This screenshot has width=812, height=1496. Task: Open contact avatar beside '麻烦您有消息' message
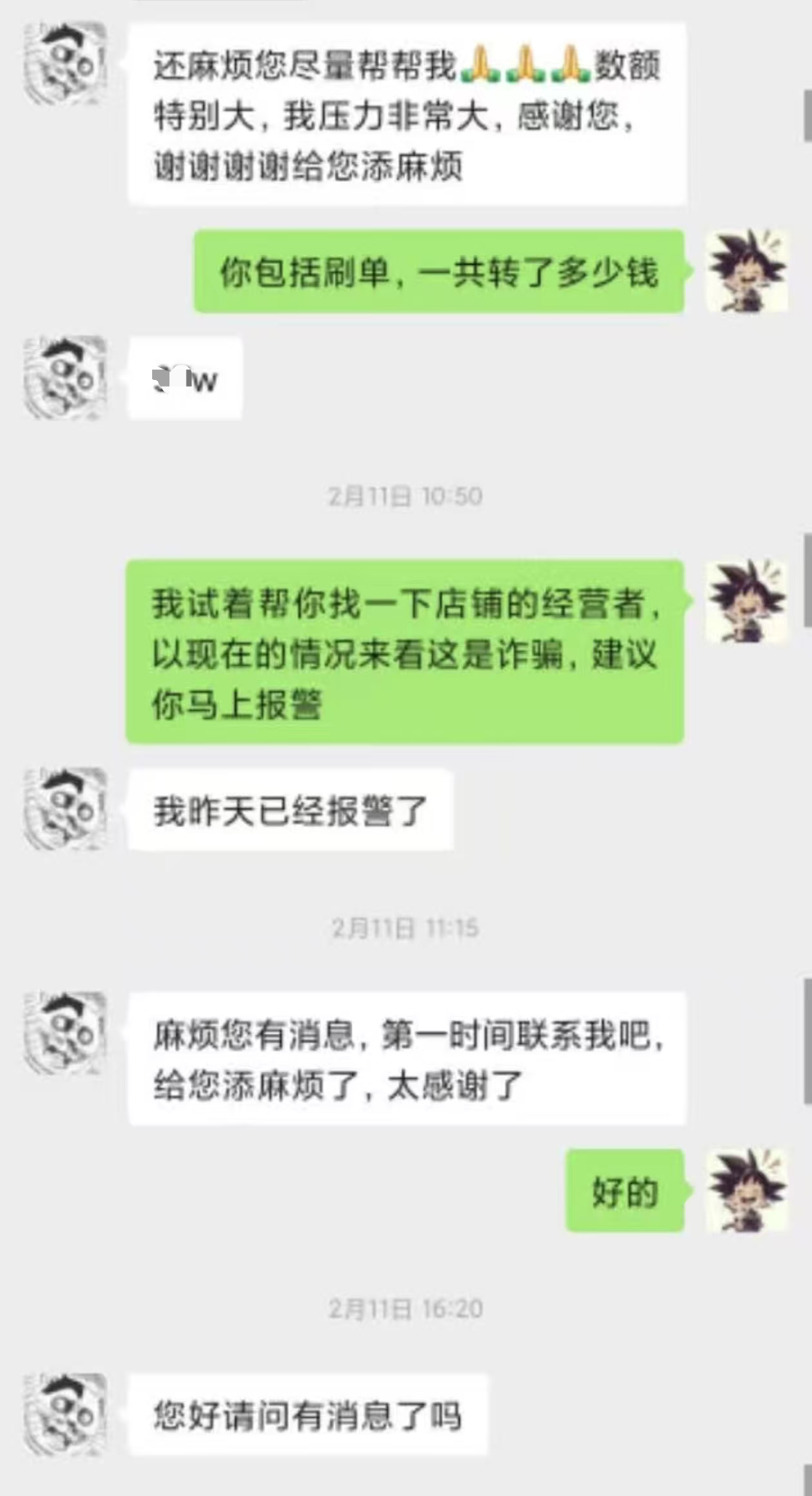coord(65,1033)
